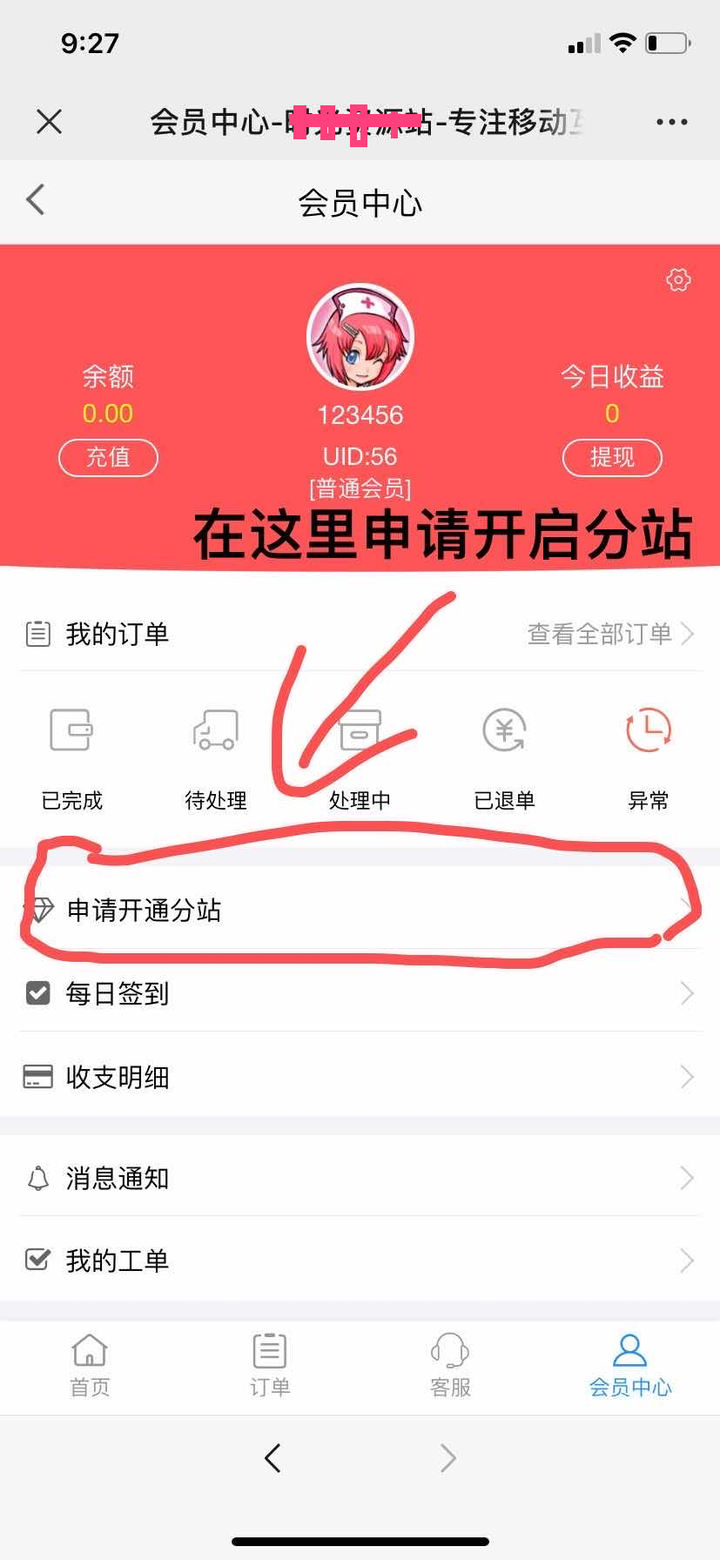
Task: Switch to the 订单 orders tab
Action: pyautogui.click(x=270, y=1366)
